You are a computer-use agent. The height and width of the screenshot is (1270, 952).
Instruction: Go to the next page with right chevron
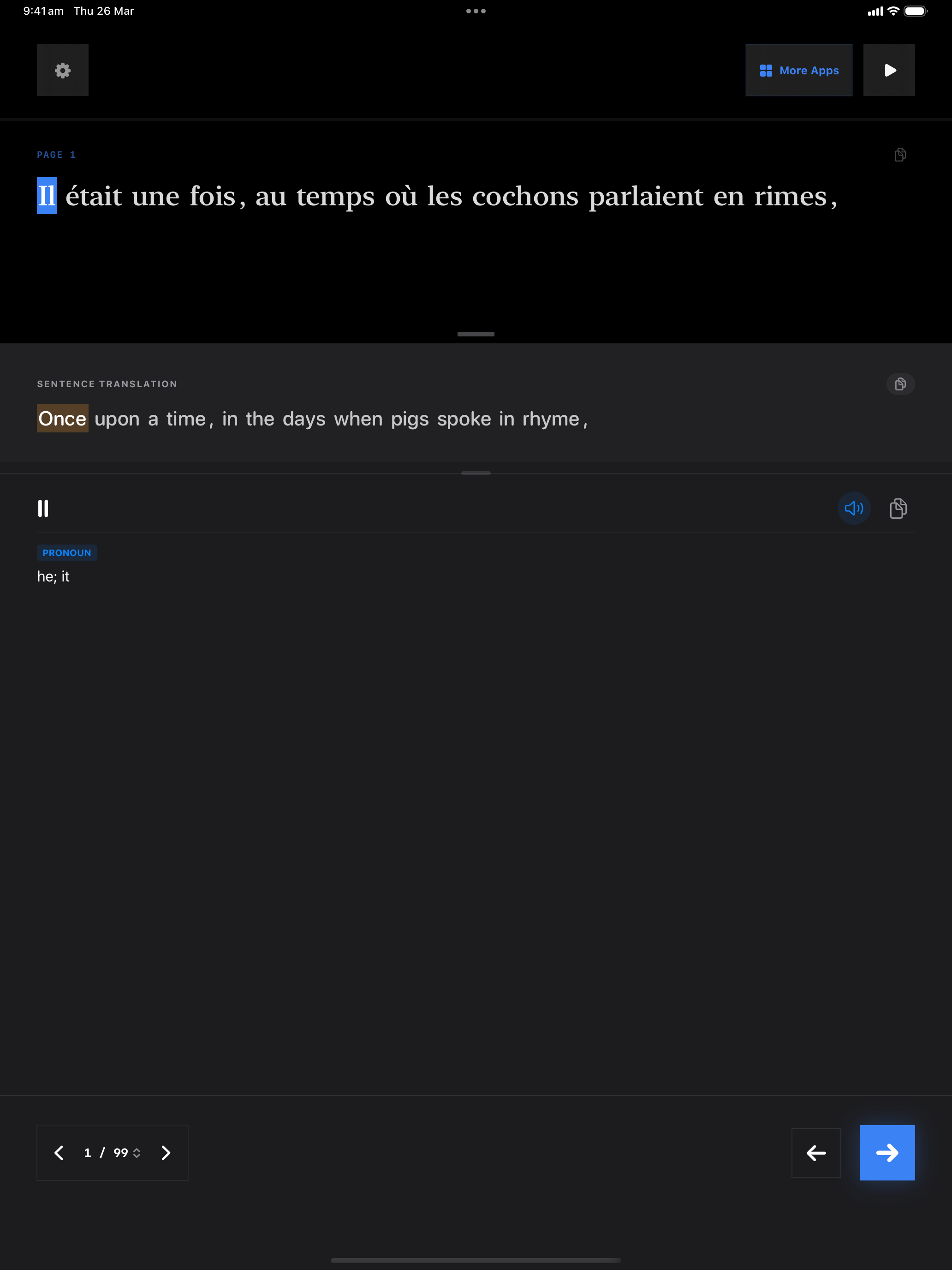166,1152
